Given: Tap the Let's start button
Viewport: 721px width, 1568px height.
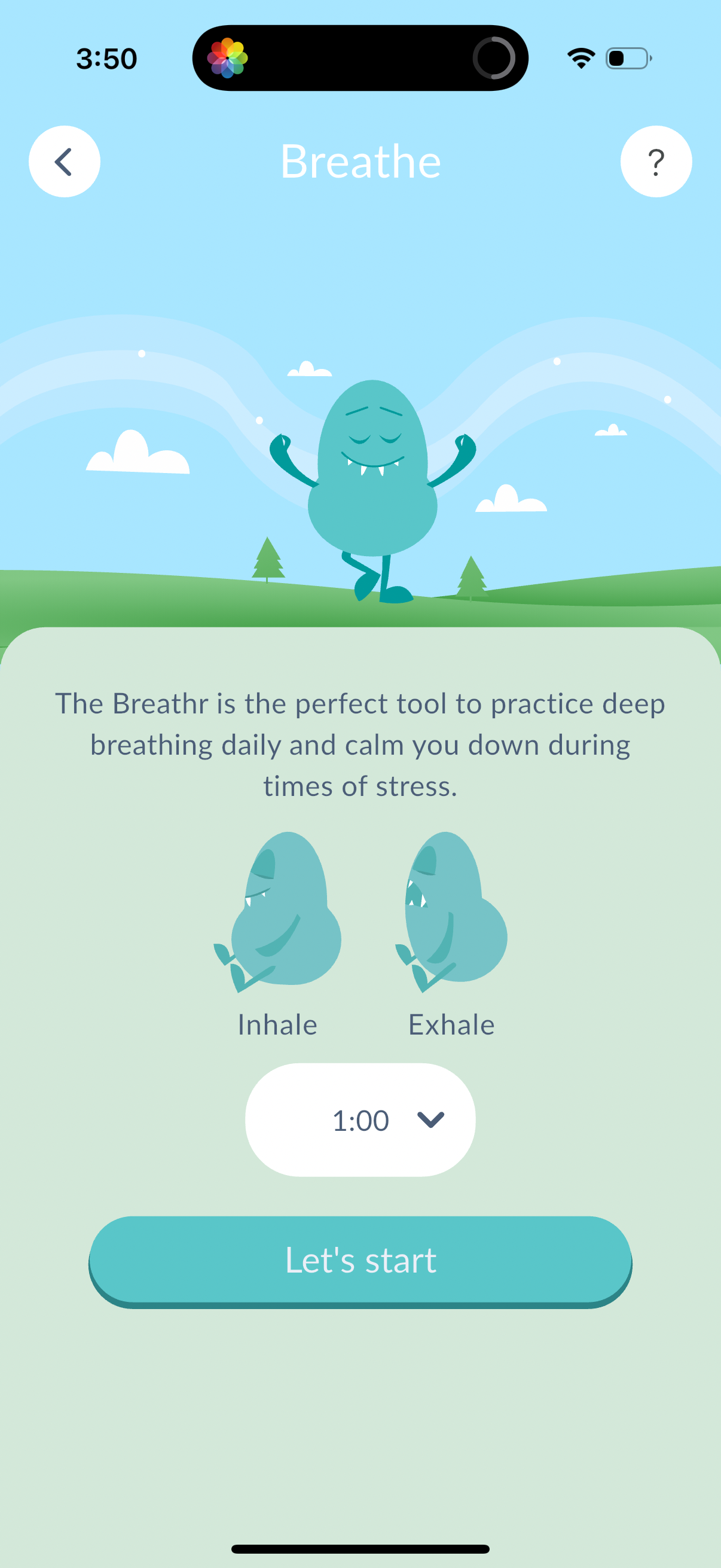Looking at the screenshot, I should pos(360,1260).
